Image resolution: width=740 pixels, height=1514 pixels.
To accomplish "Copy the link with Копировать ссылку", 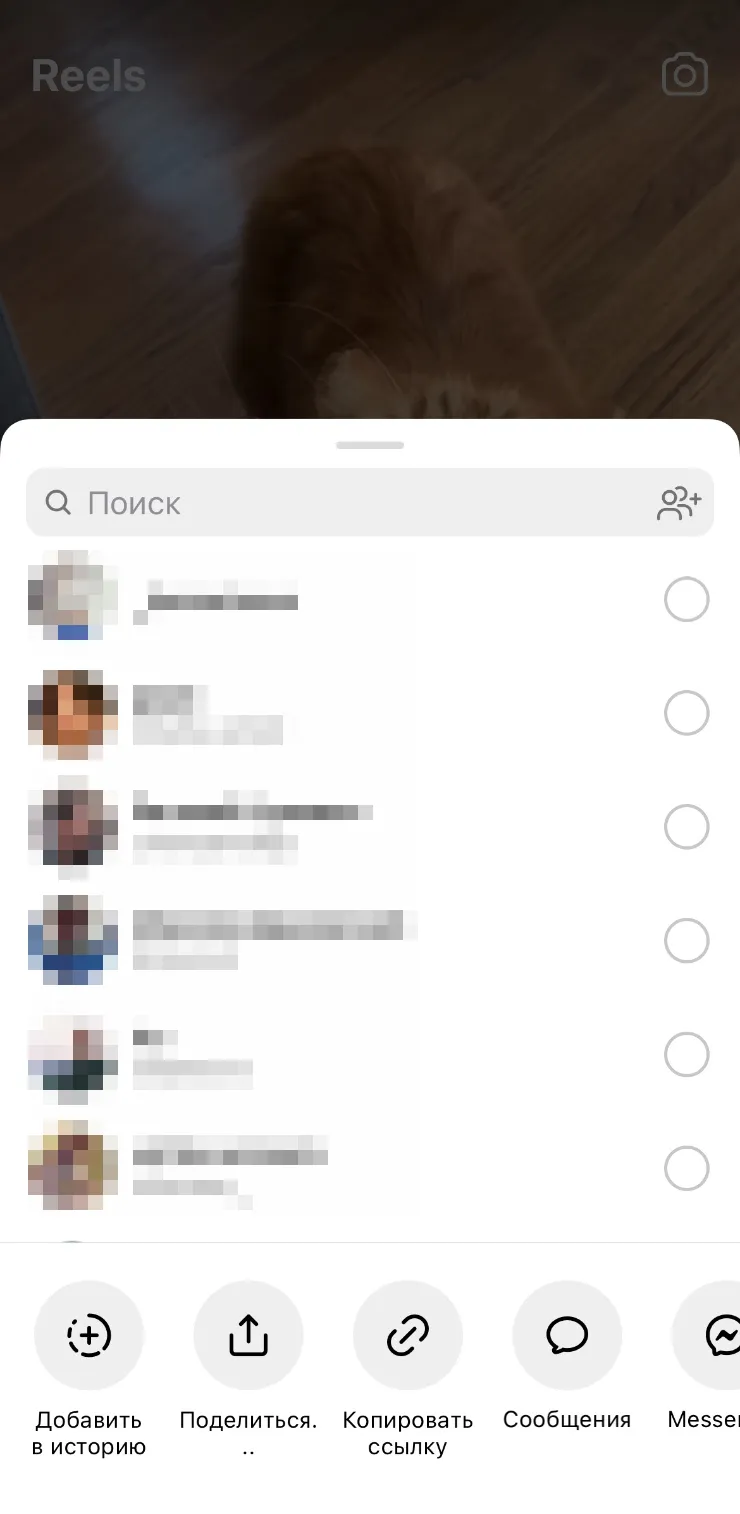I will pyautogui.click(x=408, y=1335).
